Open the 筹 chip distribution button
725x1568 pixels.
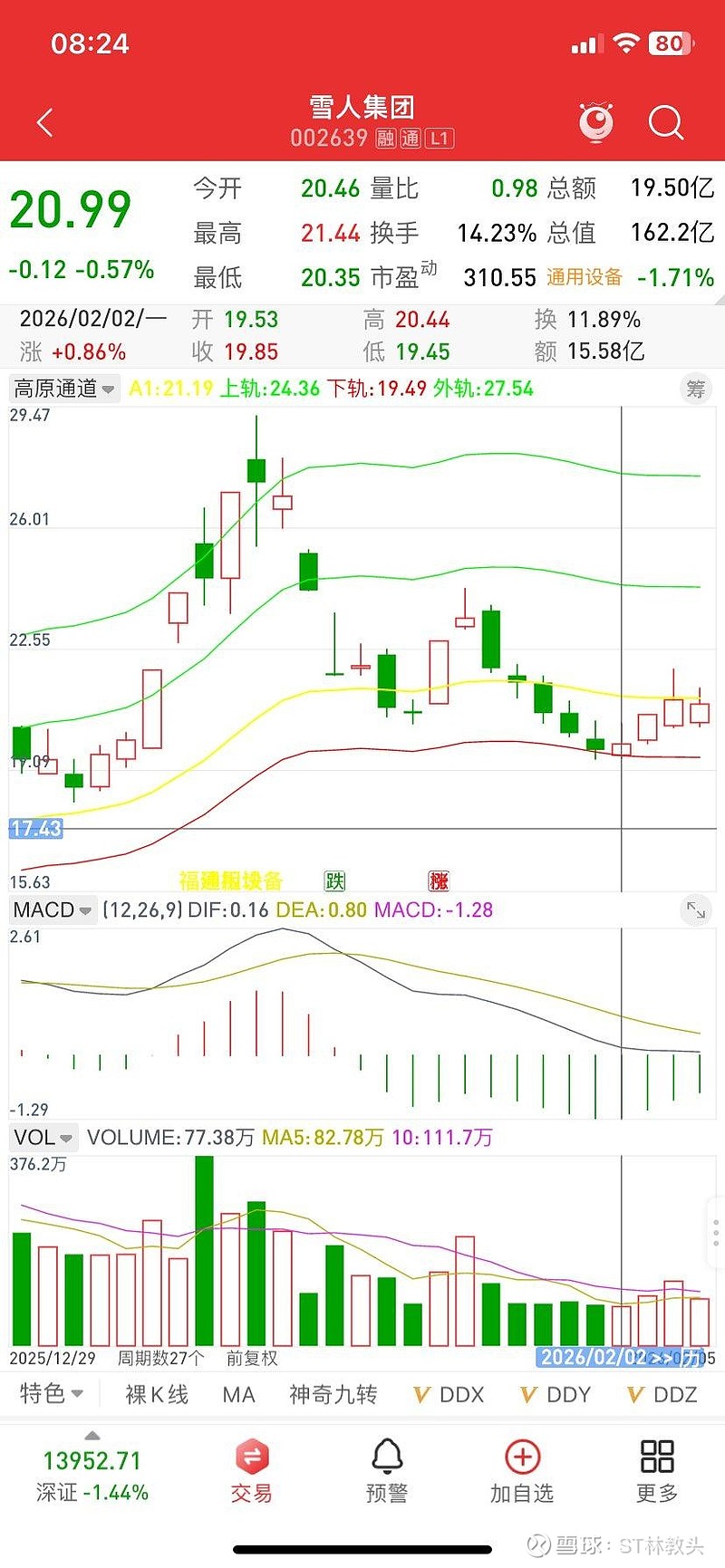(x=696, y=389)
